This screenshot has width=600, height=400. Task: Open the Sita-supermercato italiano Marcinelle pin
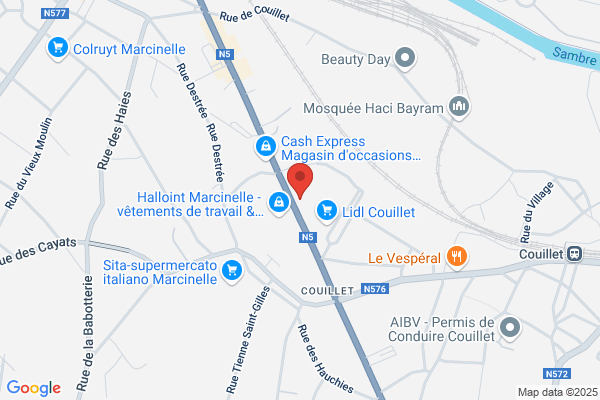pos(232,271)
